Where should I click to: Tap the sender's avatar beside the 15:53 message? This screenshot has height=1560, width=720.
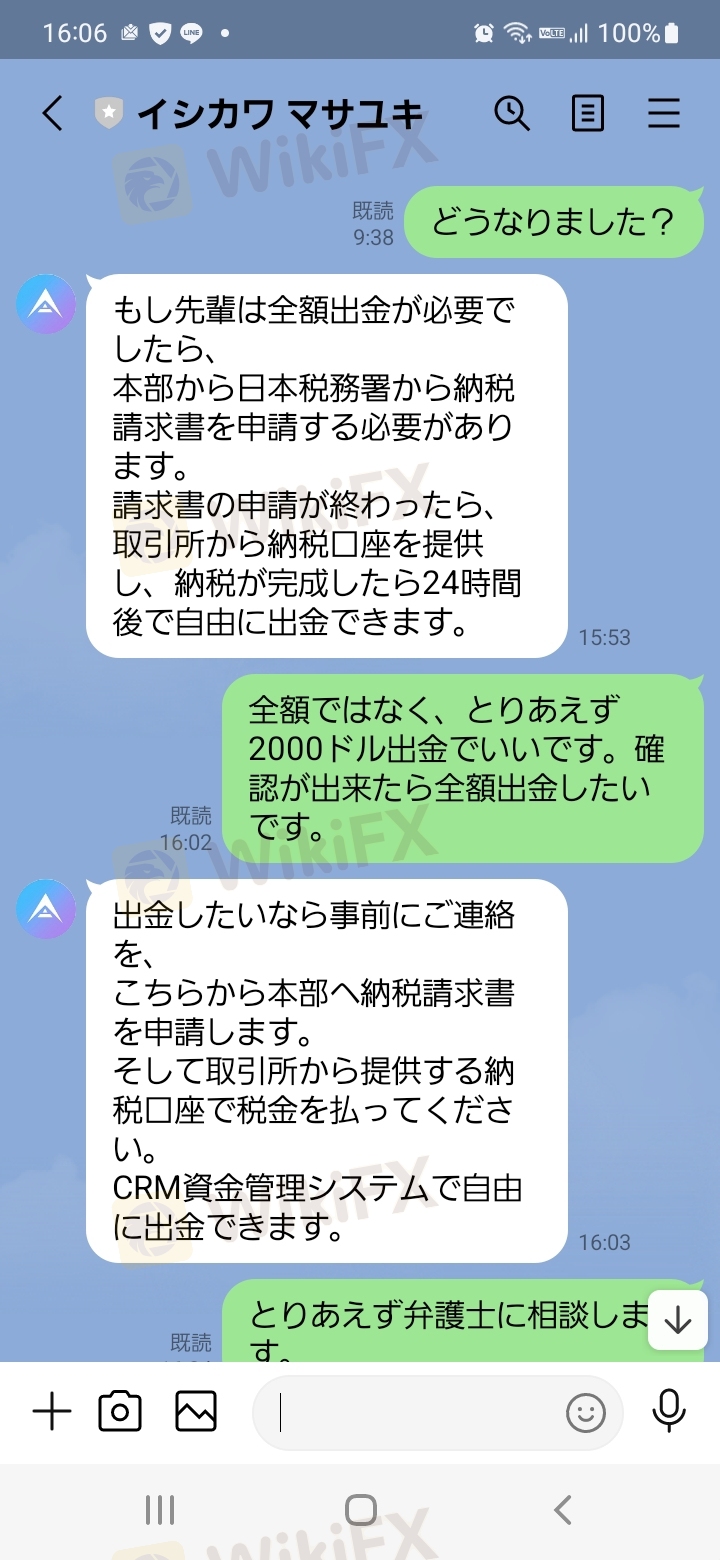coord(46,303)
